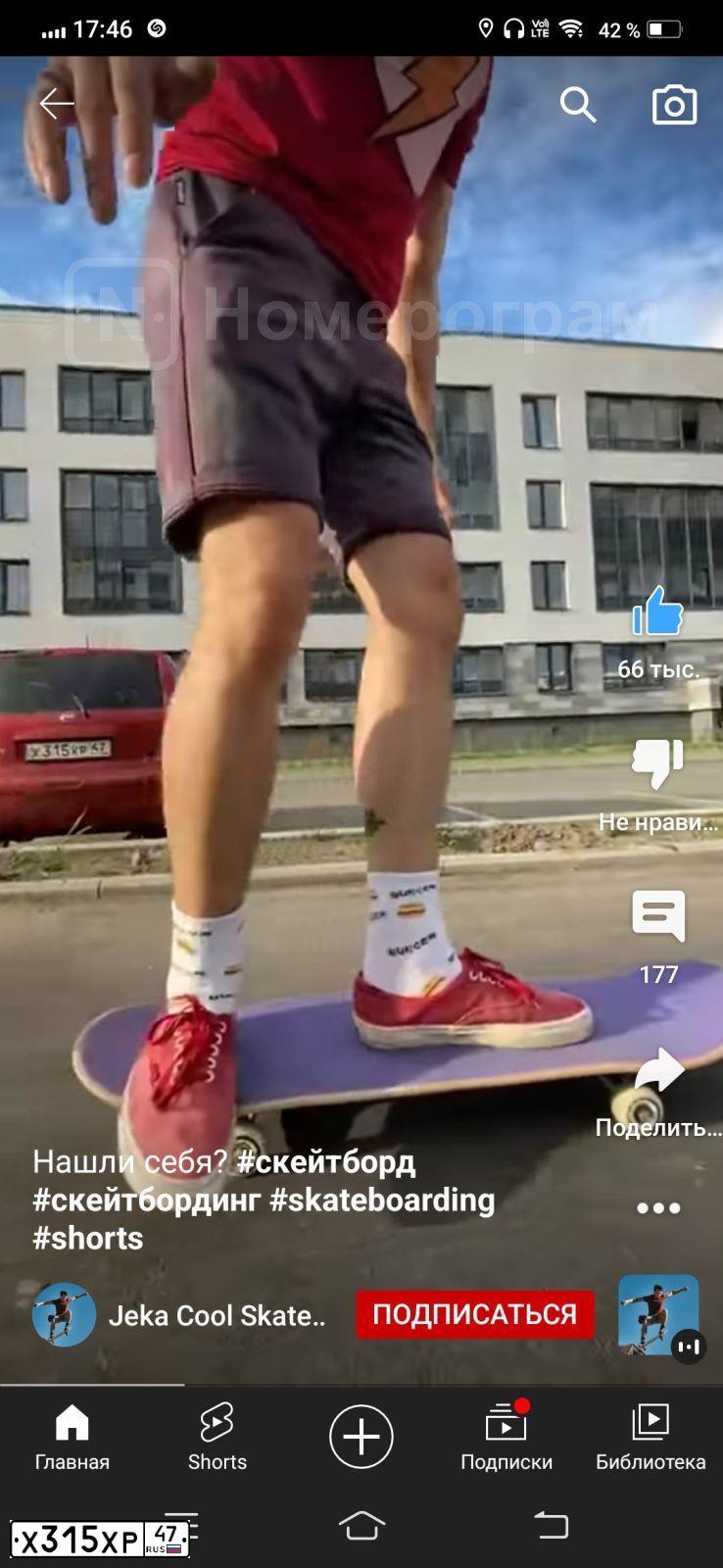Screen dimensions: 723x1568
Task: Subscribe with the ПОДПИСАТЬСЯ button
Action: point(475,1314)
